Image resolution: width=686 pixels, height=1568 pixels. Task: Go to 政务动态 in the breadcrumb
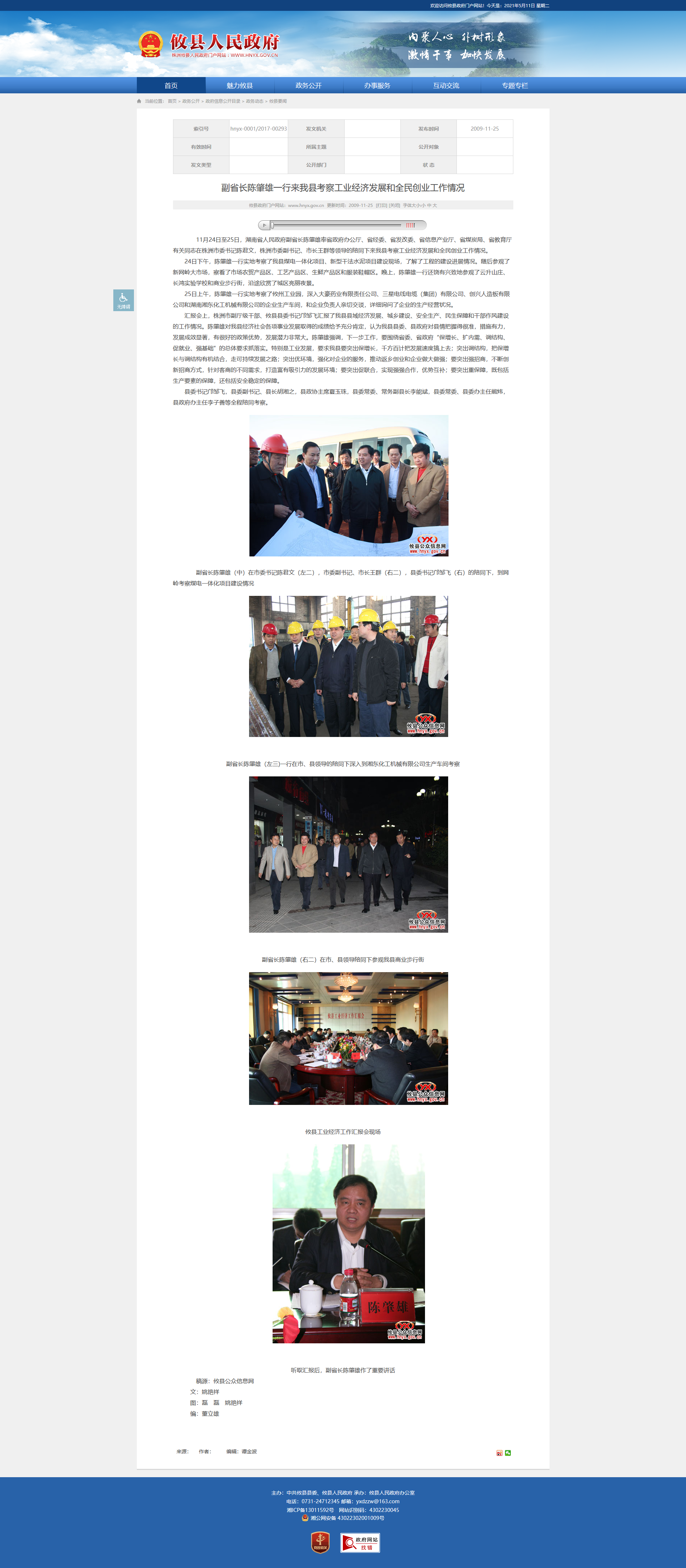[x=254, y=102]
